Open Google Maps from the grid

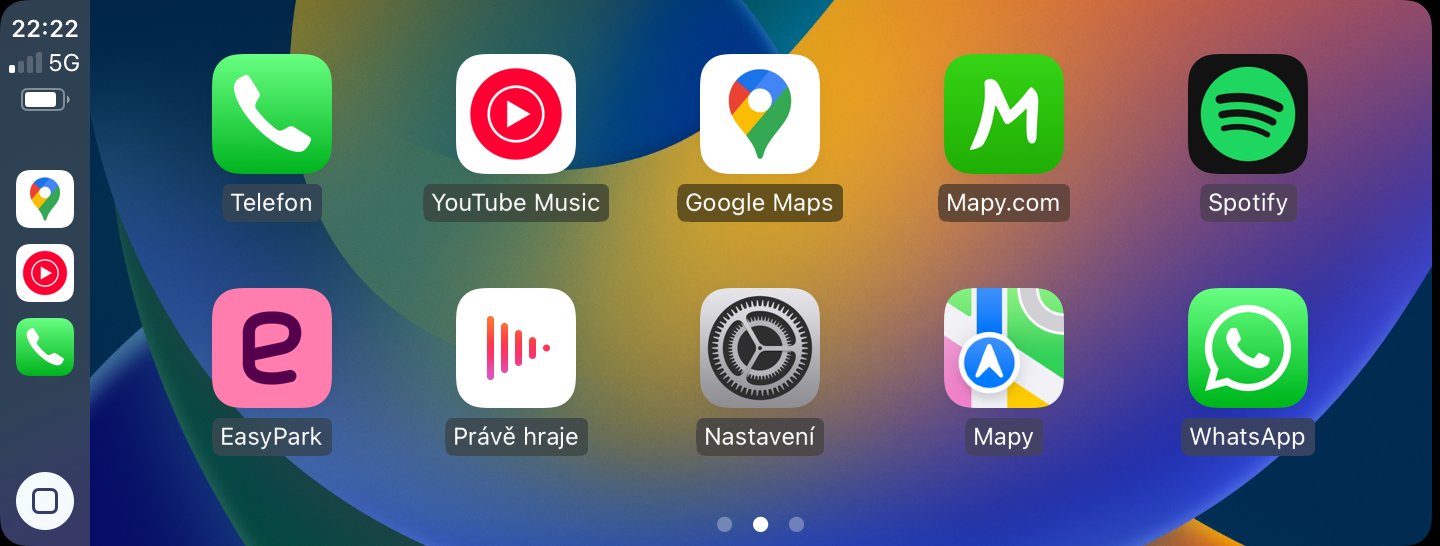tap(759, 114)
